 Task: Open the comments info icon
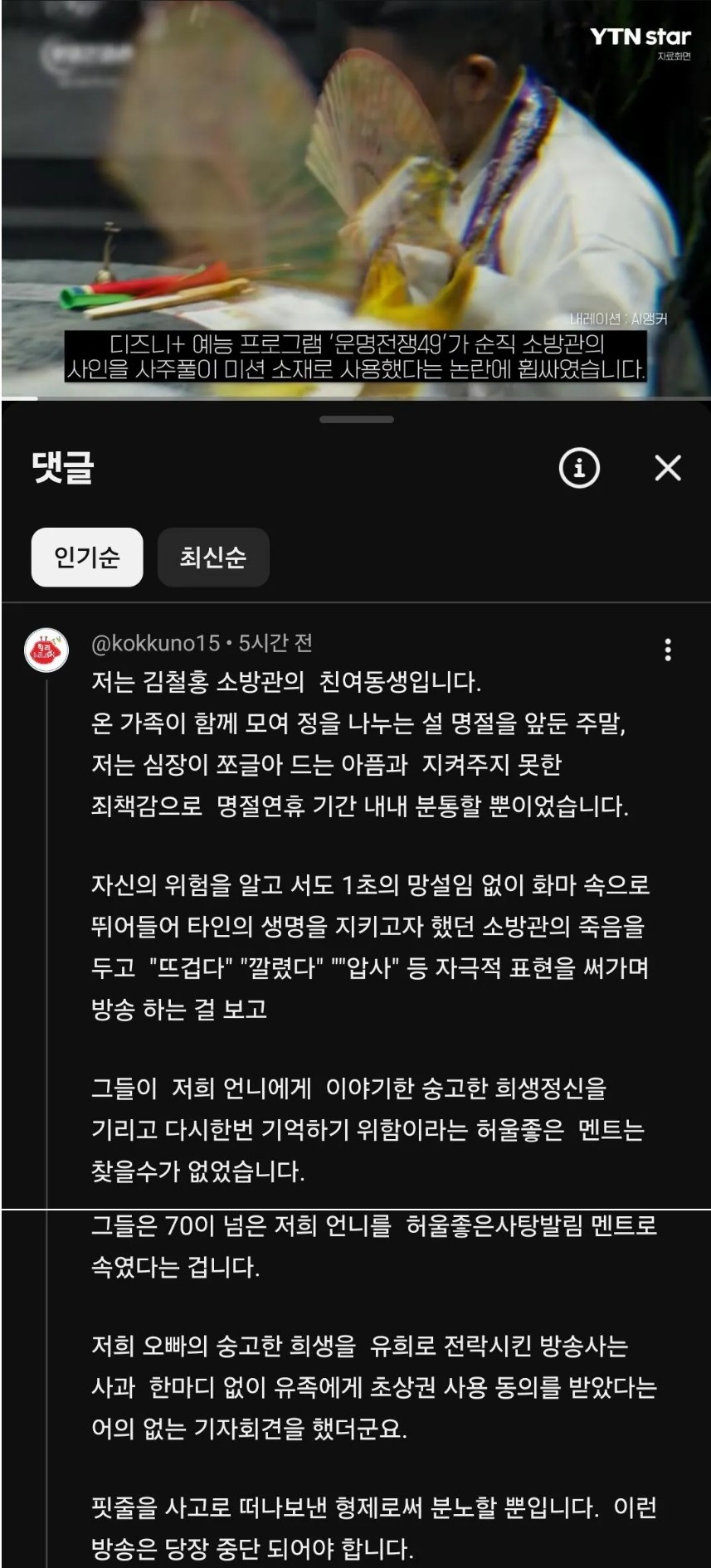click(579, 469)
